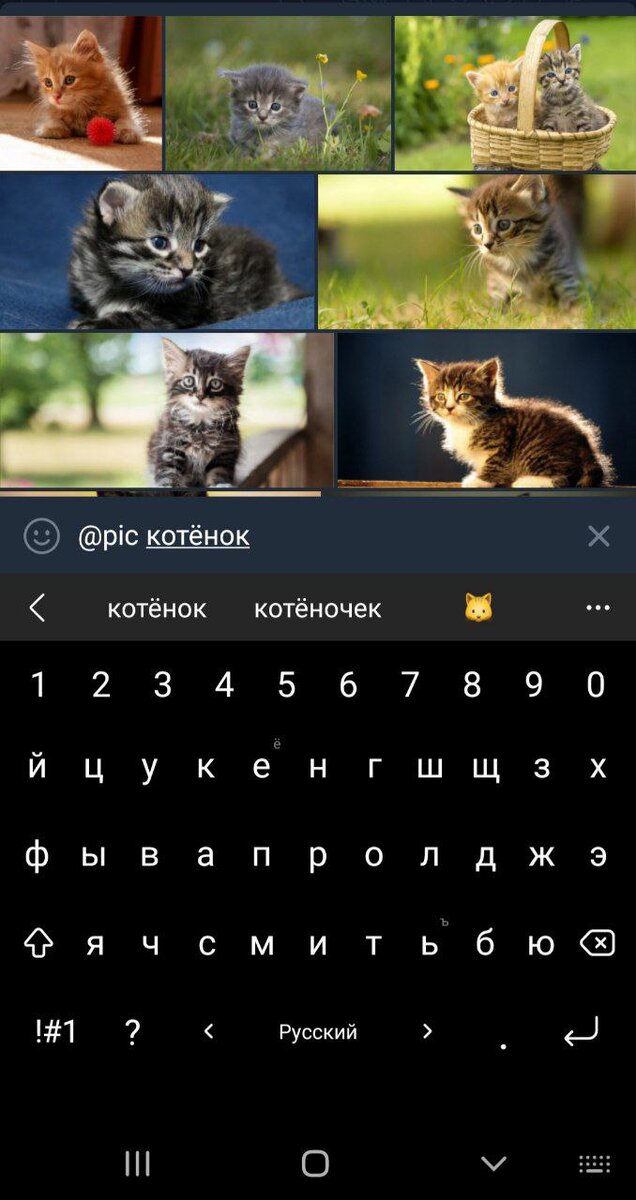Clear the @pic котёнок query
The height and width of the screenshot is (1200, 636).
point(598,536)
